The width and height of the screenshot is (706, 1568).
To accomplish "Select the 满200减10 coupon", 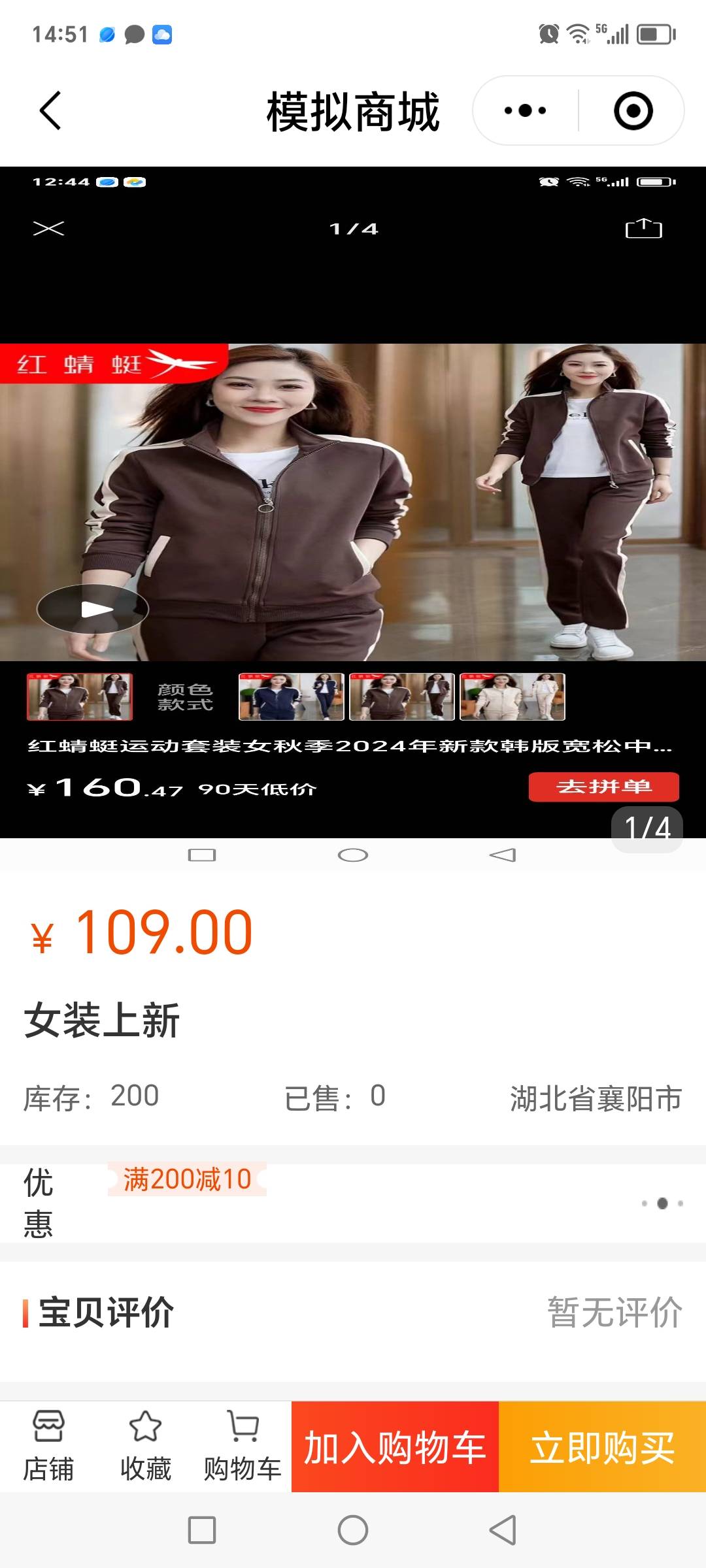I will pos(187,1179).
